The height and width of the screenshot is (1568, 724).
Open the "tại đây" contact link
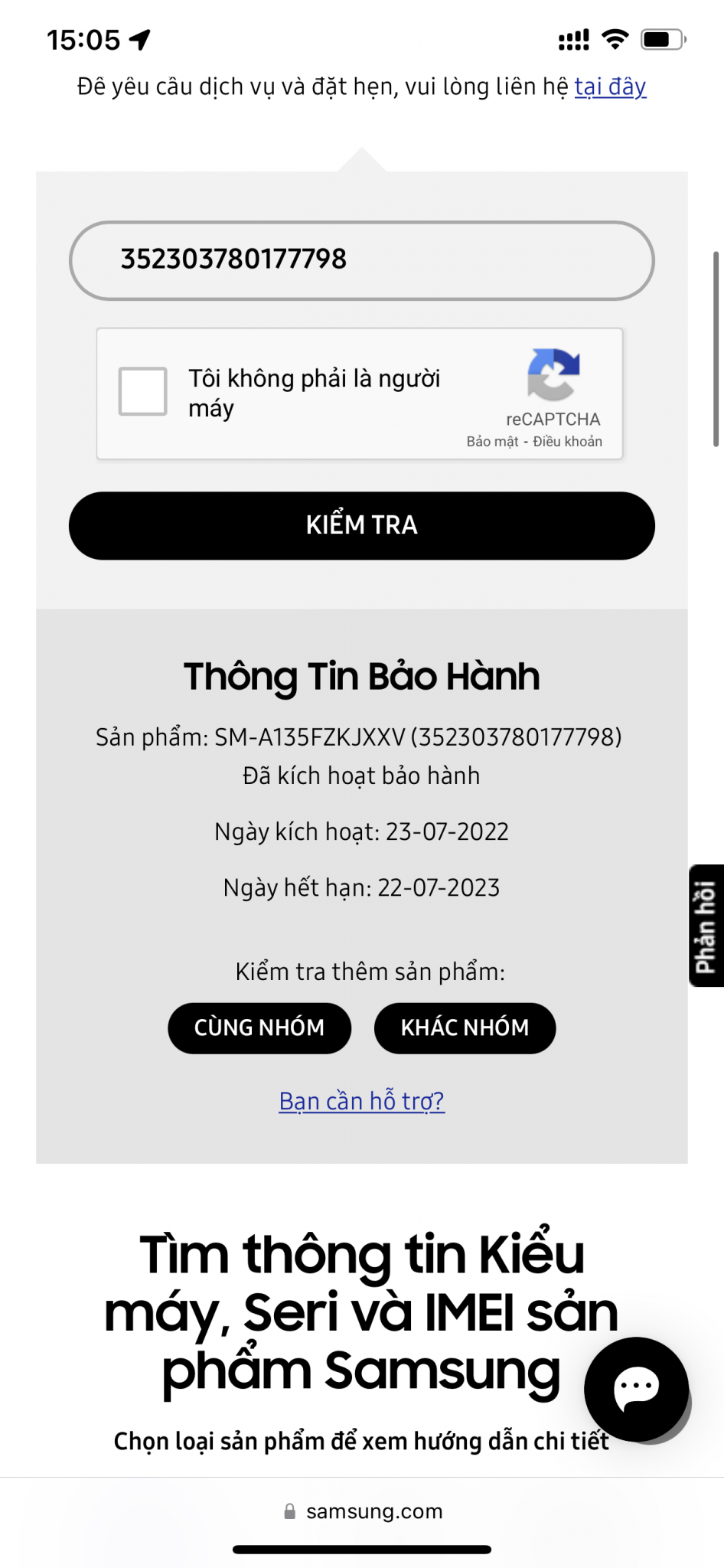click(x=610, y=87)
